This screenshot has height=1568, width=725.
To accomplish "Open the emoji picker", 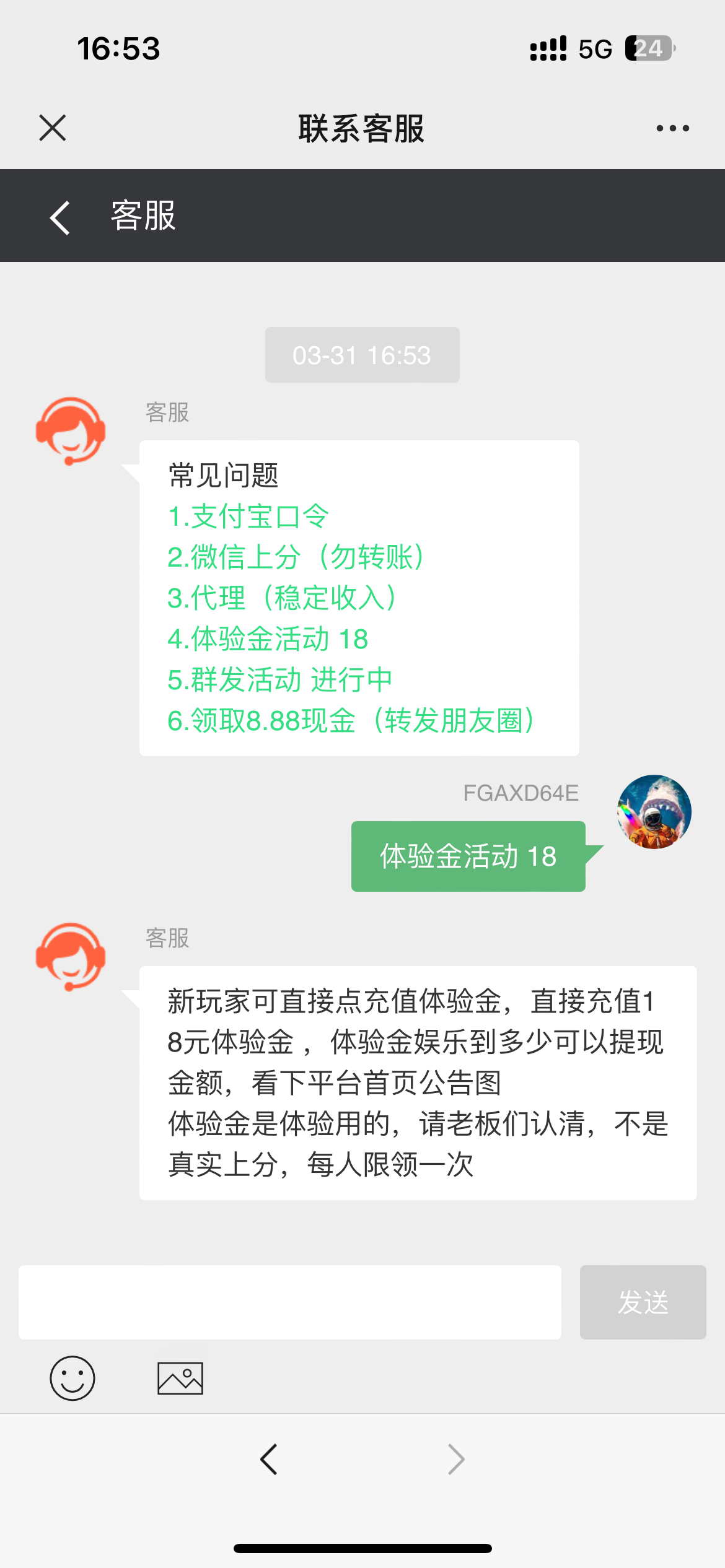I will coord(72,1378).
